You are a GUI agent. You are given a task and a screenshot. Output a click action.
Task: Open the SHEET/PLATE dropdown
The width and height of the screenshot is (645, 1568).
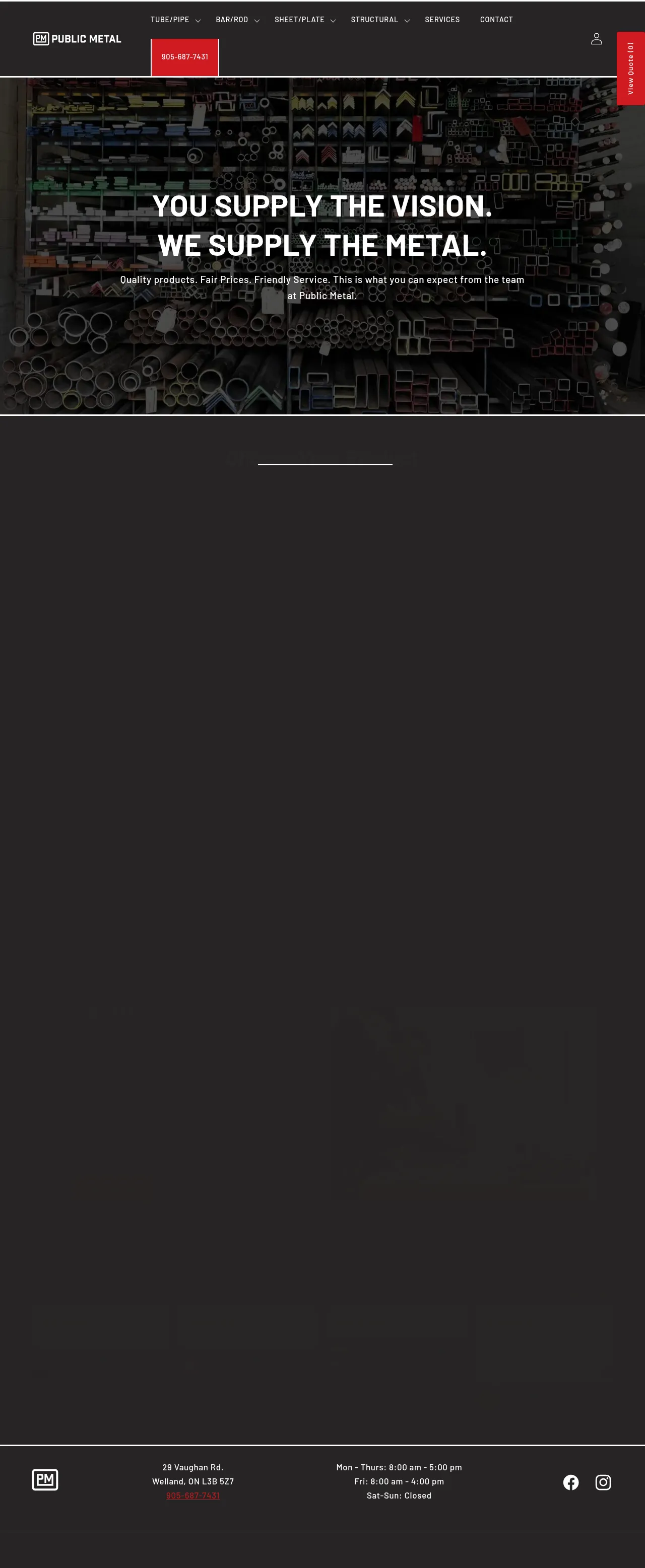coord(304,20)
